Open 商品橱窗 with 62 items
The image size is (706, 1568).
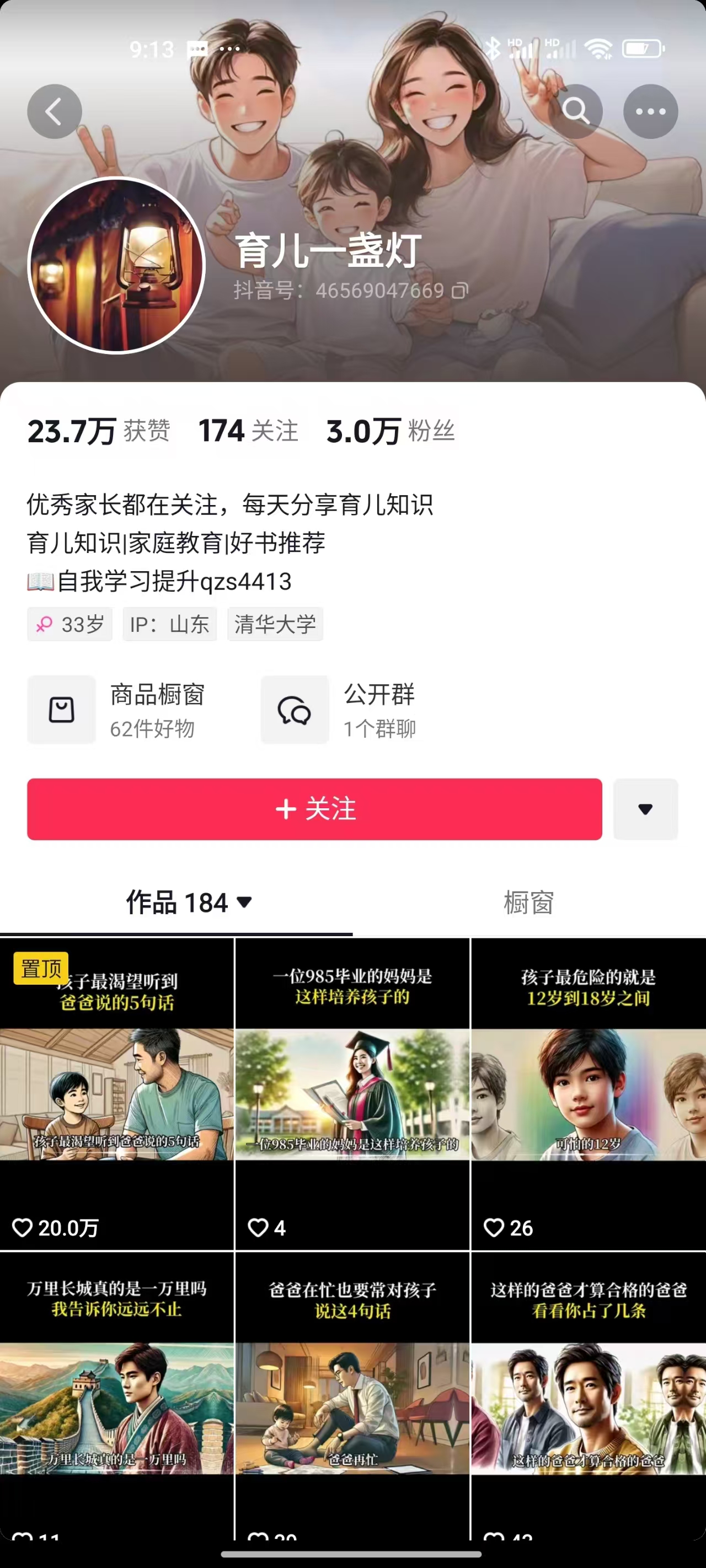pos(116,710)
